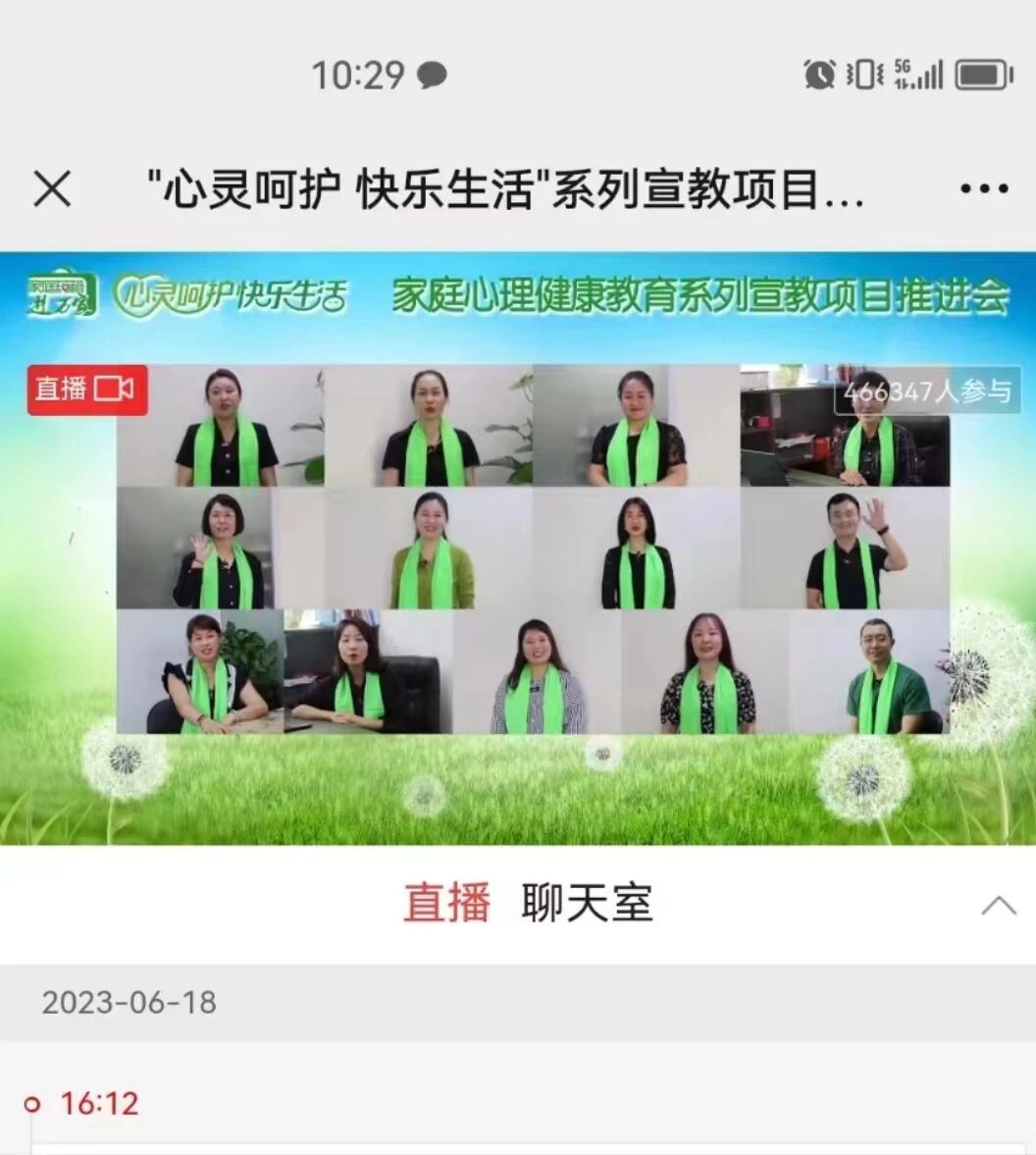Tap the live stream video banner
Image resolution: width=1036 pixels, height=1155 pixels.
[518, 550]
